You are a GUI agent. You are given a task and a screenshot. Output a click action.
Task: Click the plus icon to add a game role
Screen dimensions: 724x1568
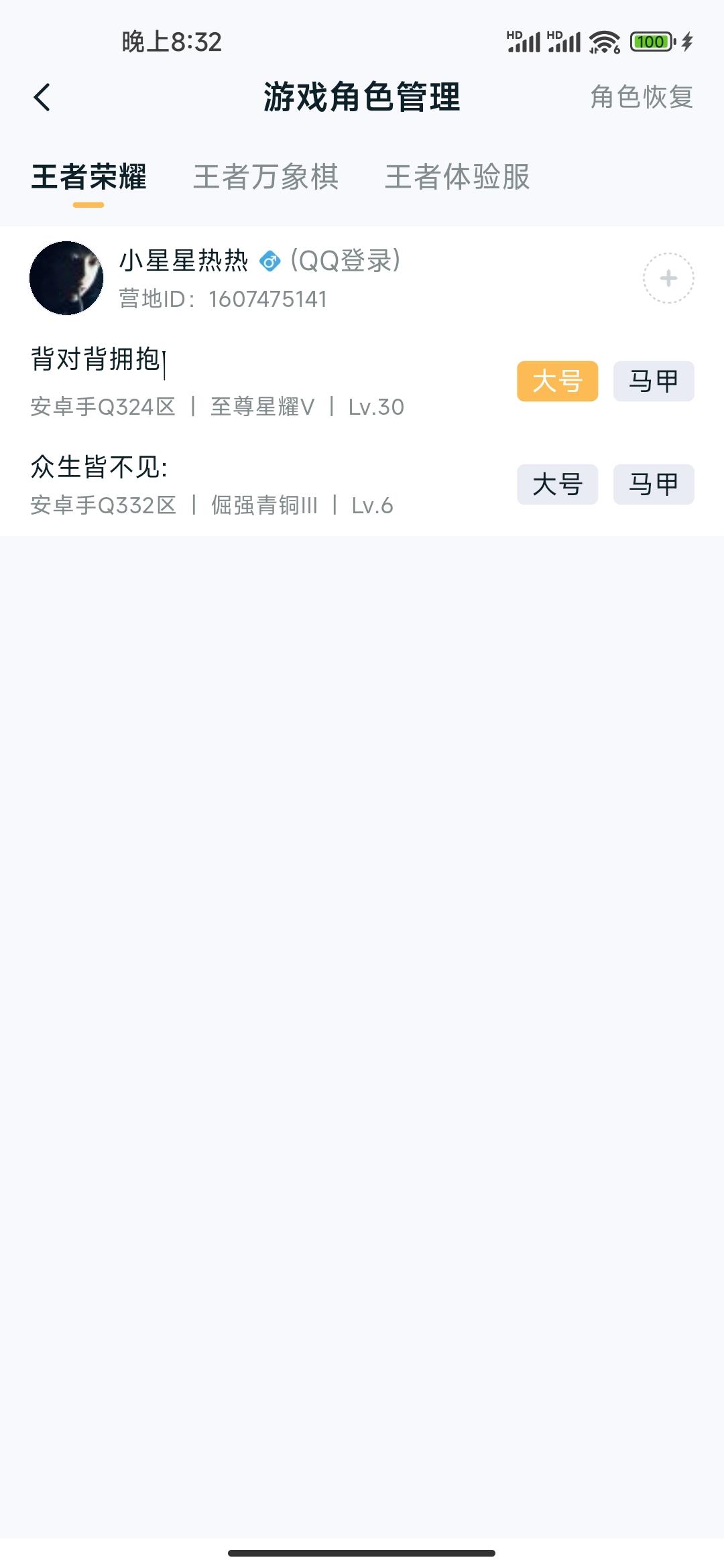point(667,277)
